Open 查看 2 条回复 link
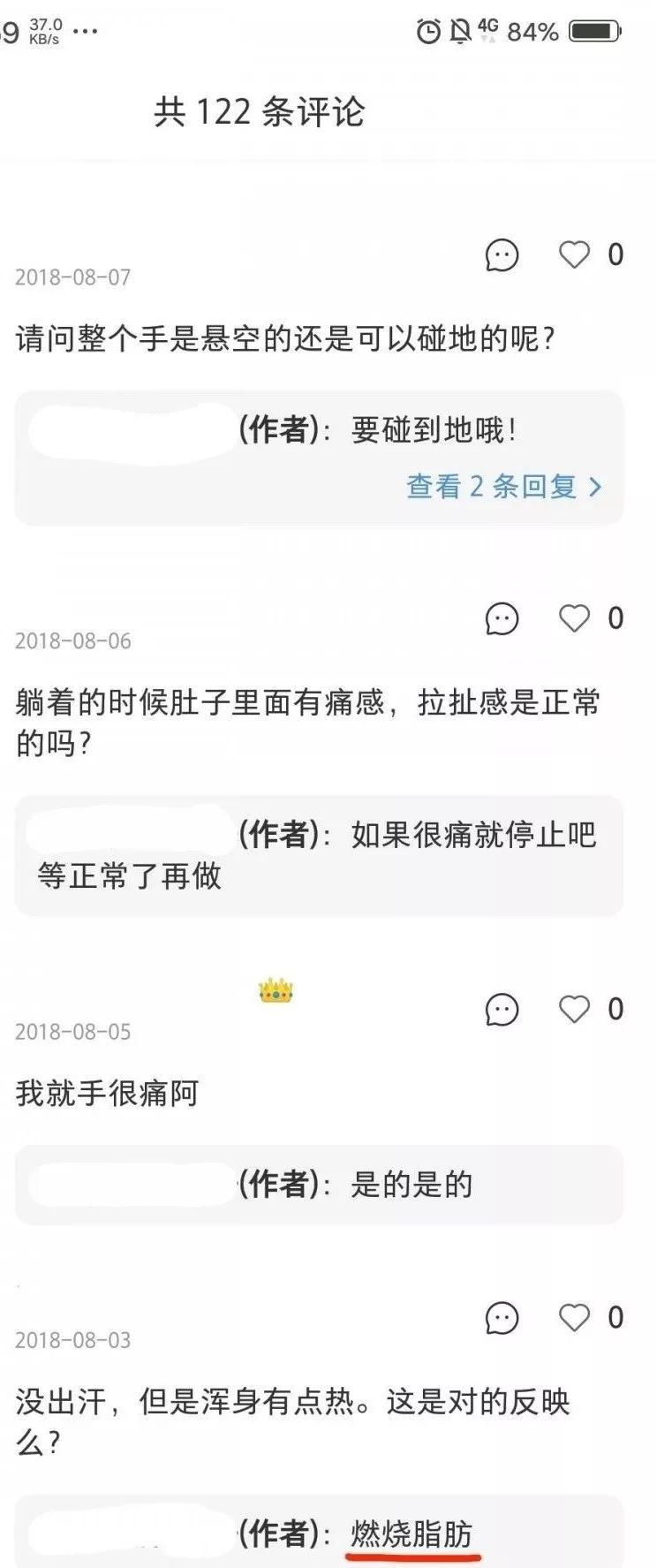This screenshot has width=657, height=1568. point(503,487)
